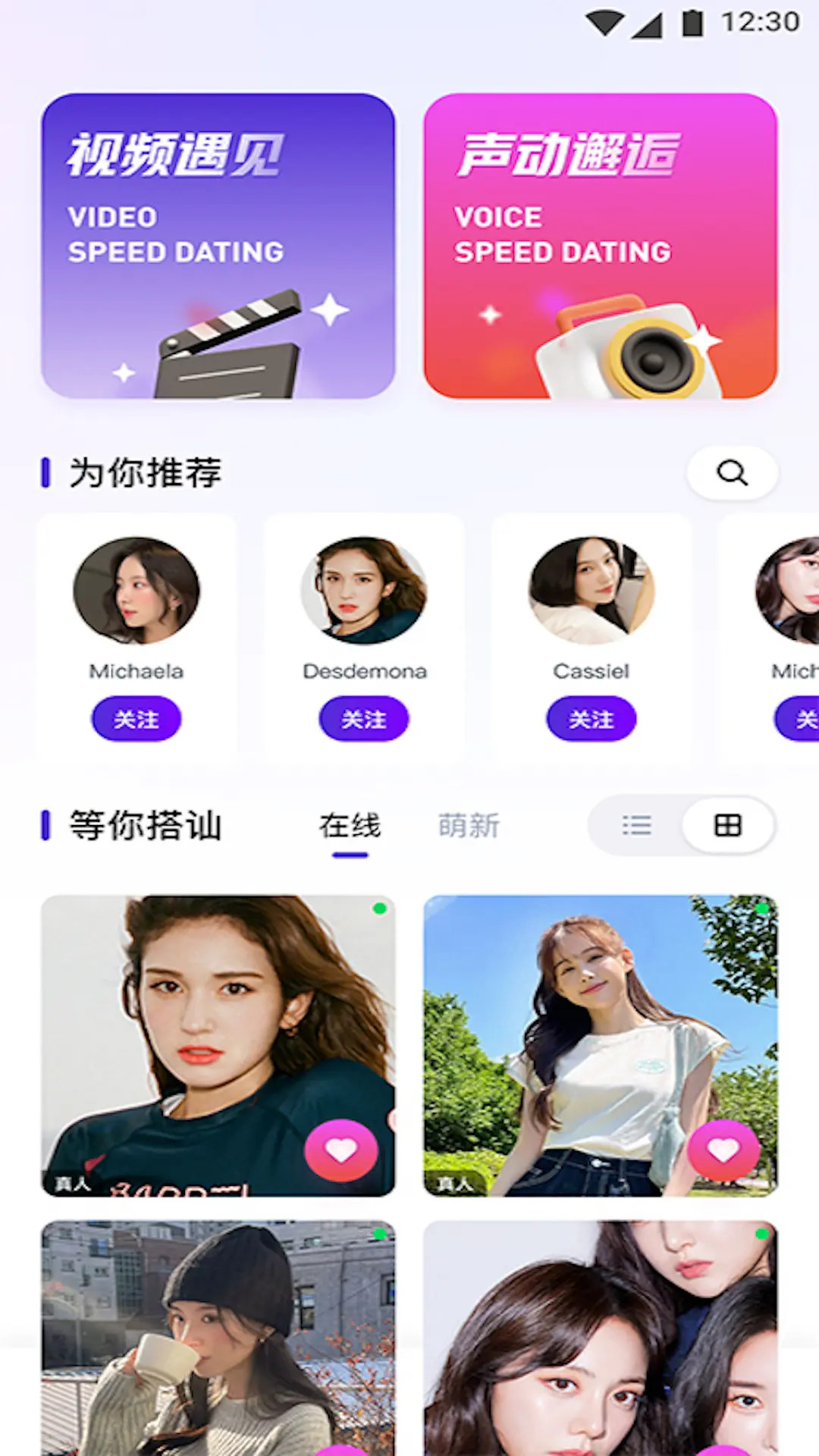Select the grid view icon
The height and width of the screenshot is (1456, 819).
point(728,826)
